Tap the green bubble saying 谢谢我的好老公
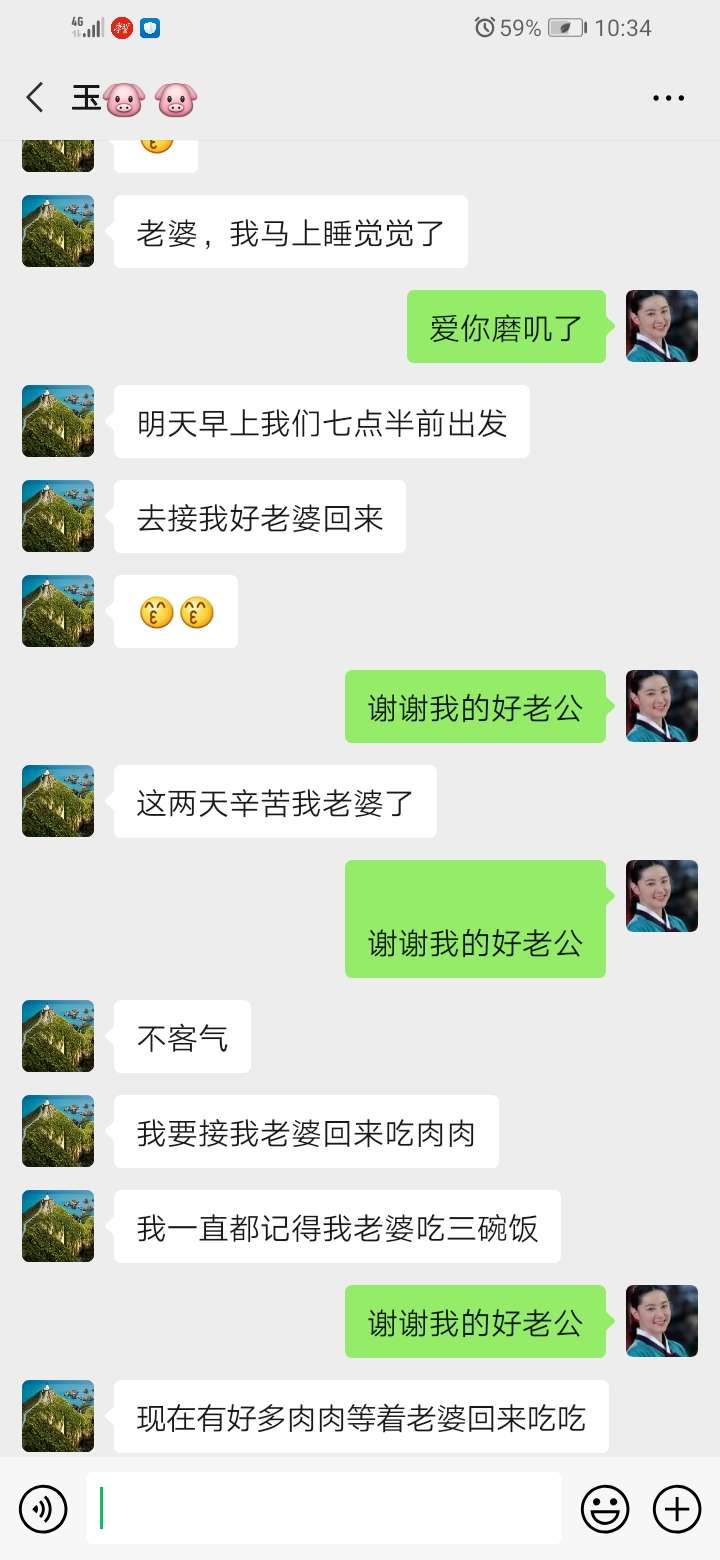Image resolution: width=720 pixels, height=1560 pixels. pos(476,706)
